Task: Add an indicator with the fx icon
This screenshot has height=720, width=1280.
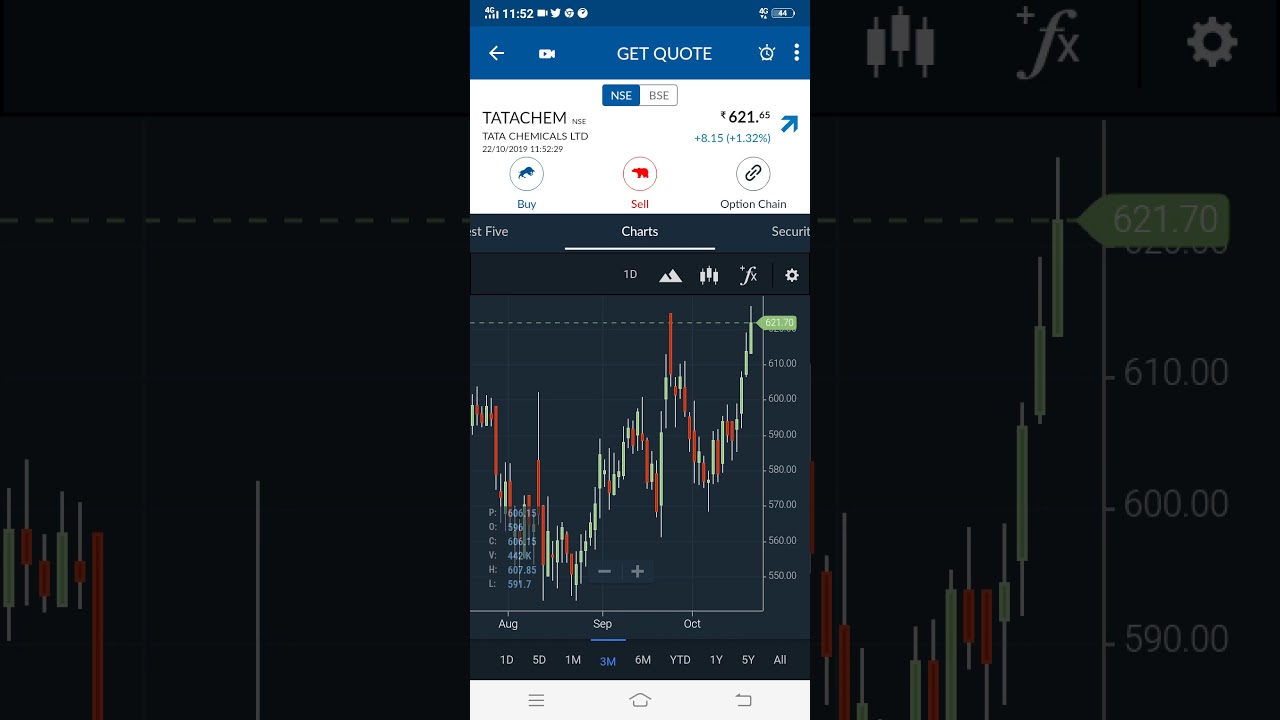Action: tap(748, 275)
